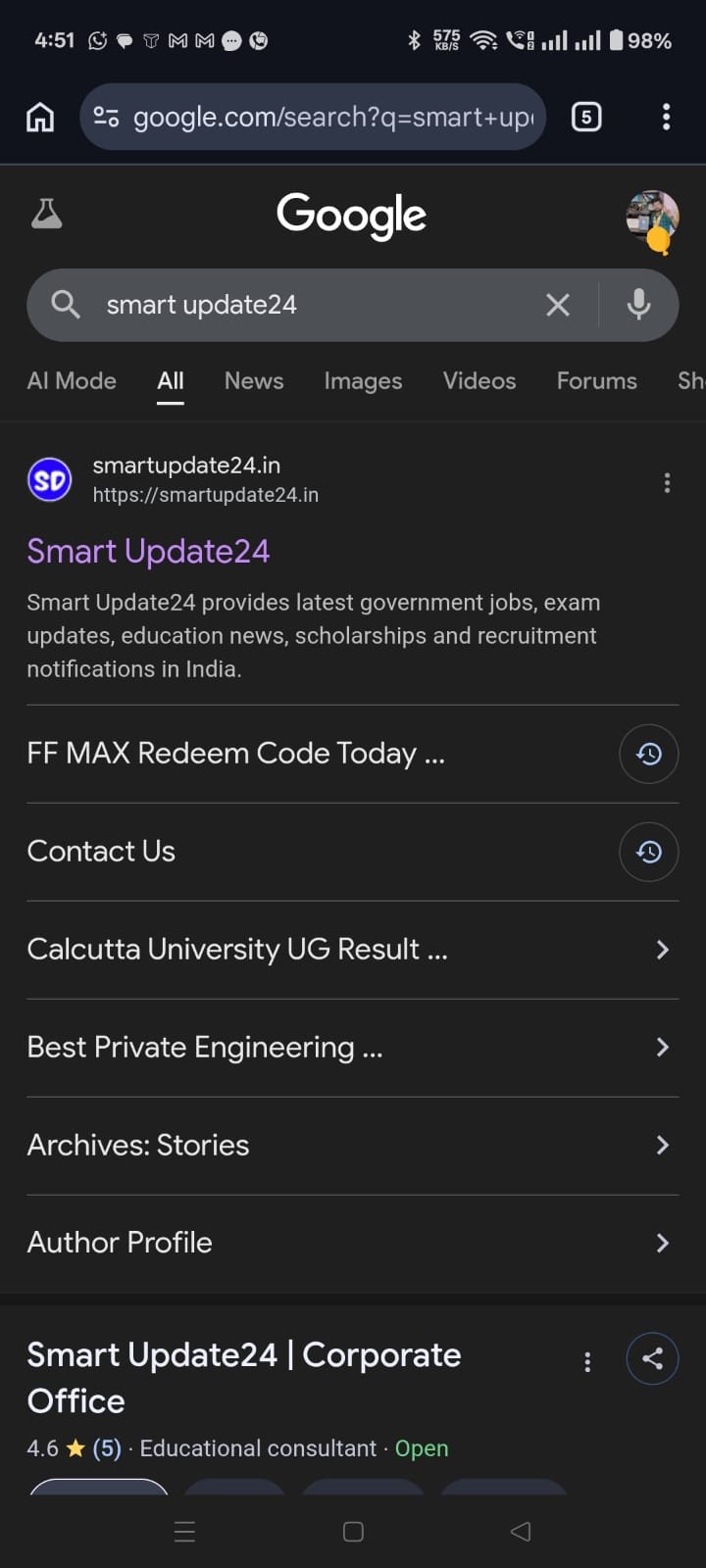Show Images results
This screenshot has width=706, height=1568.
pyautogui.click(x=363, y=380)
